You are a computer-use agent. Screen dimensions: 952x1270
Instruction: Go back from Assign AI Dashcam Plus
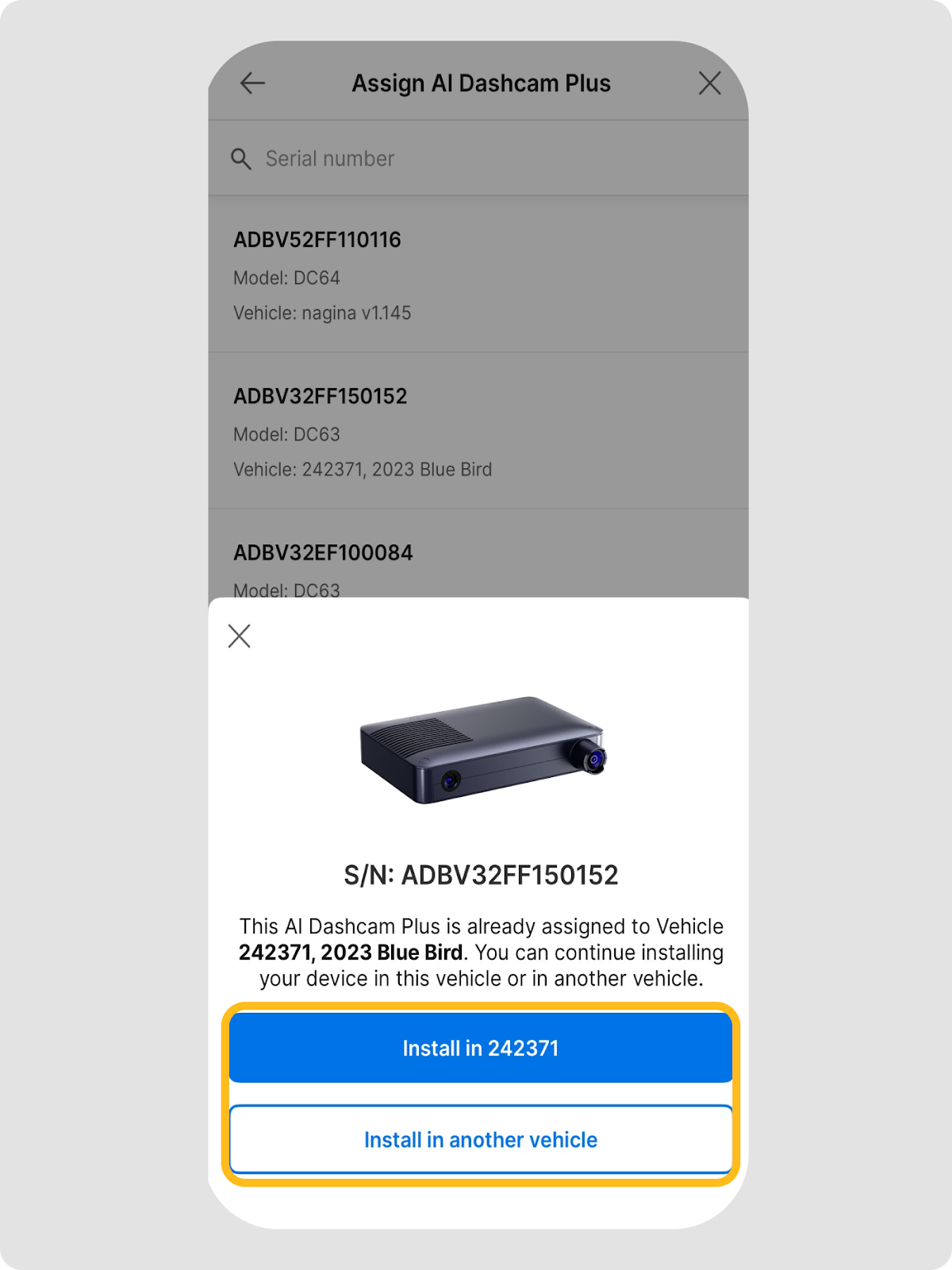coord(252,83)
